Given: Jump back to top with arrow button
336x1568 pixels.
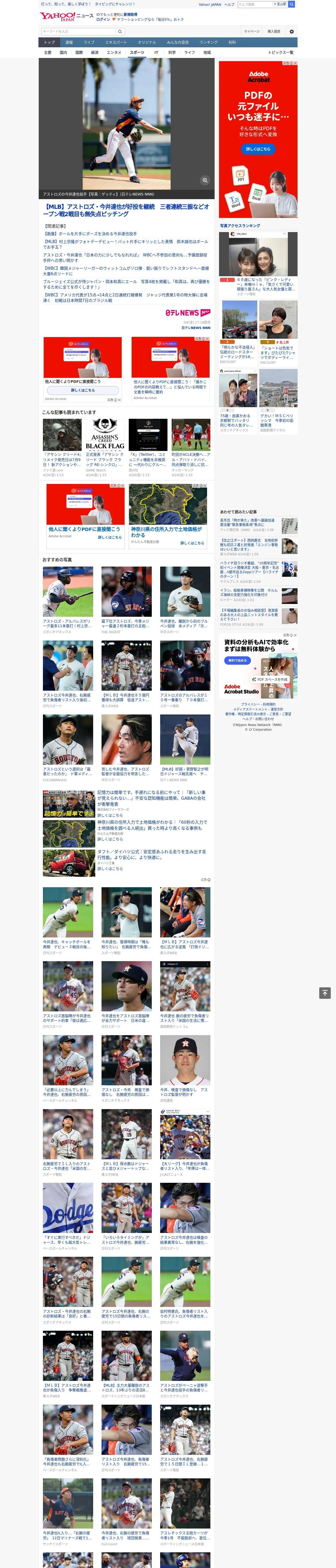Looking at the screenshot, I should click(x=325, y=993).
